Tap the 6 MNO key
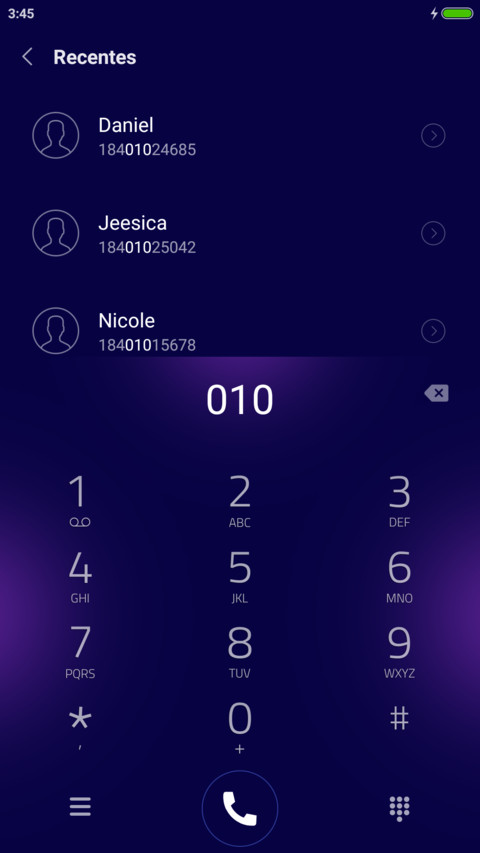The image size is (480, 853). click(x=399, y=577)
